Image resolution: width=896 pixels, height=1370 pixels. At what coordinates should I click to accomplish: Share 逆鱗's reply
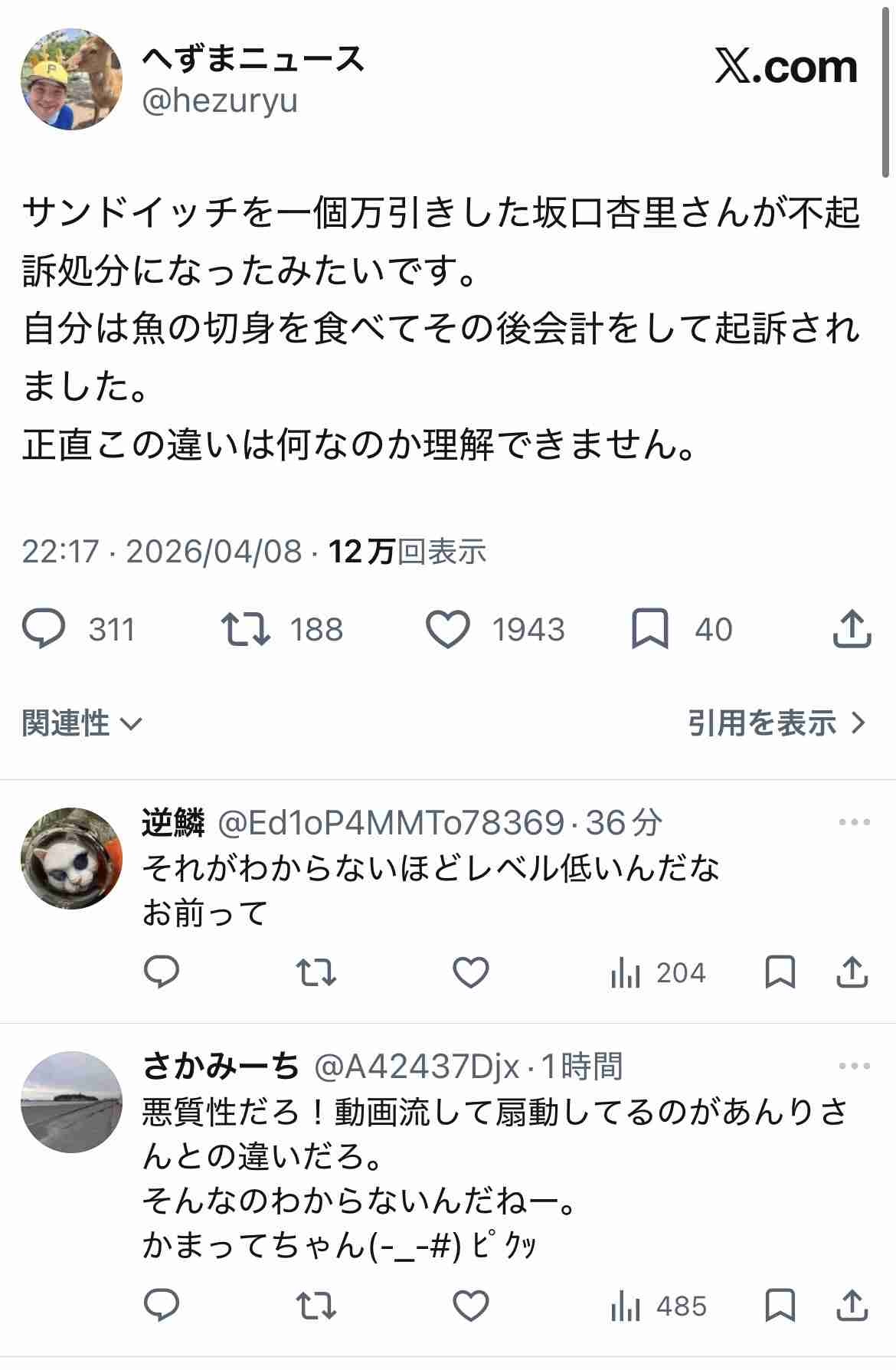tap(852, 973)
